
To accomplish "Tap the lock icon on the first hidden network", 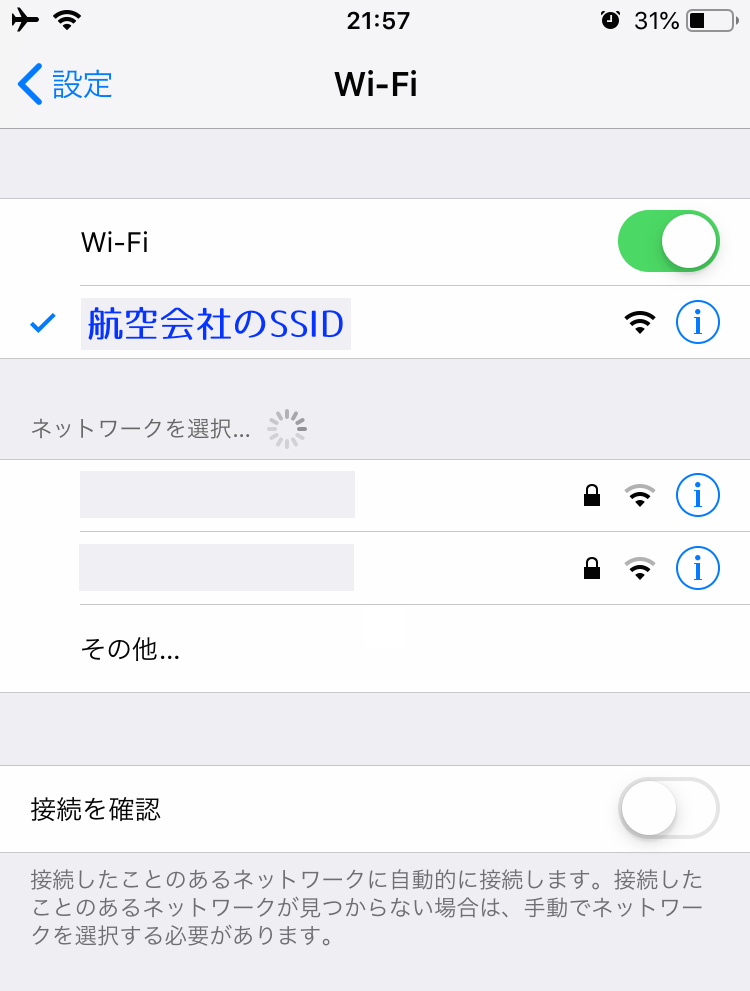I will click(592, 494).
